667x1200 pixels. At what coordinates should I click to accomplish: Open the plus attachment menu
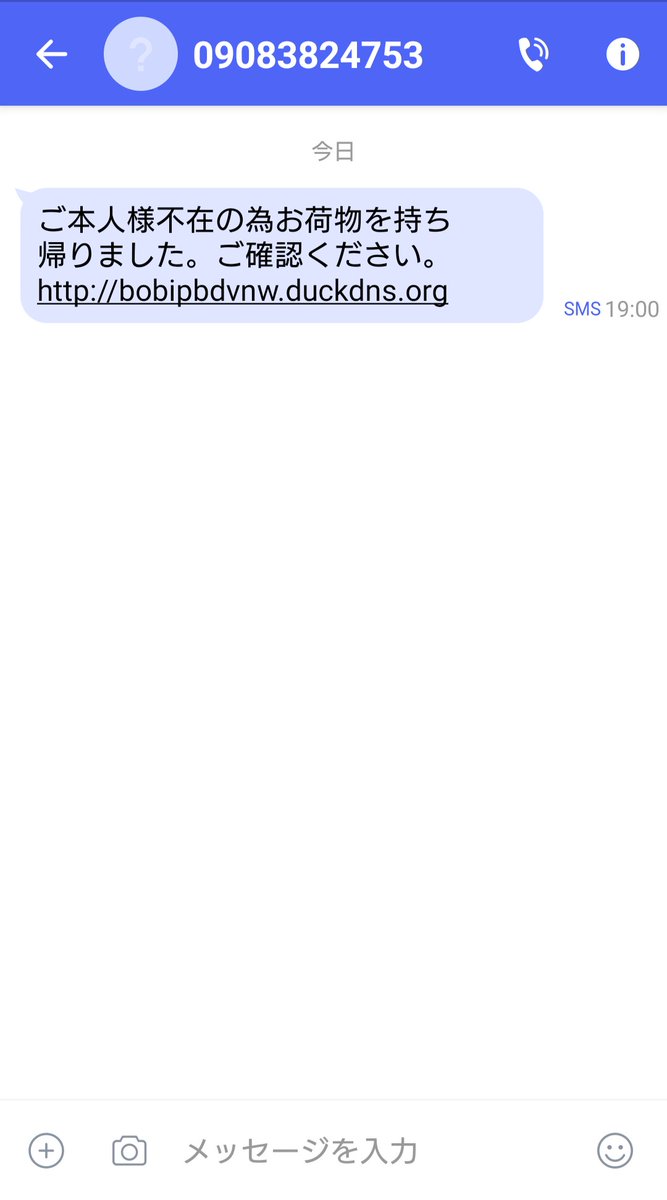pyautogui.click(x=46, y=1150)
